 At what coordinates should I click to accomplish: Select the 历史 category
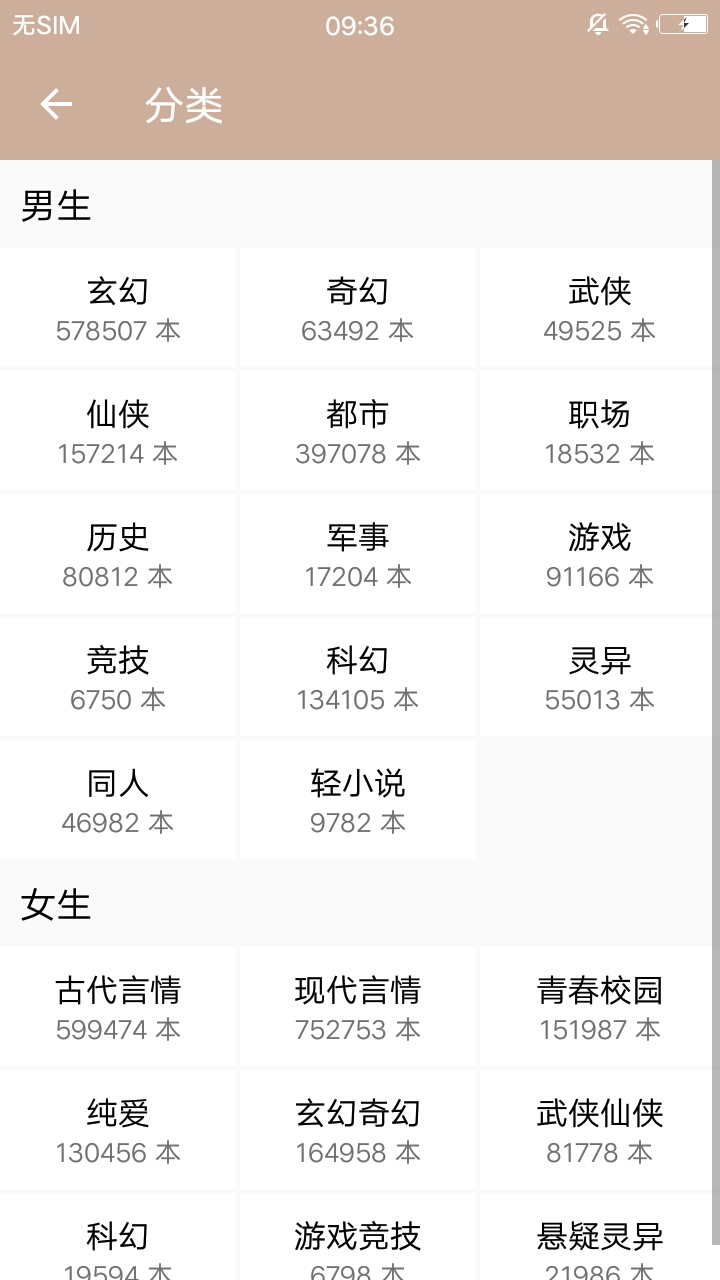(x=118, y=553)
